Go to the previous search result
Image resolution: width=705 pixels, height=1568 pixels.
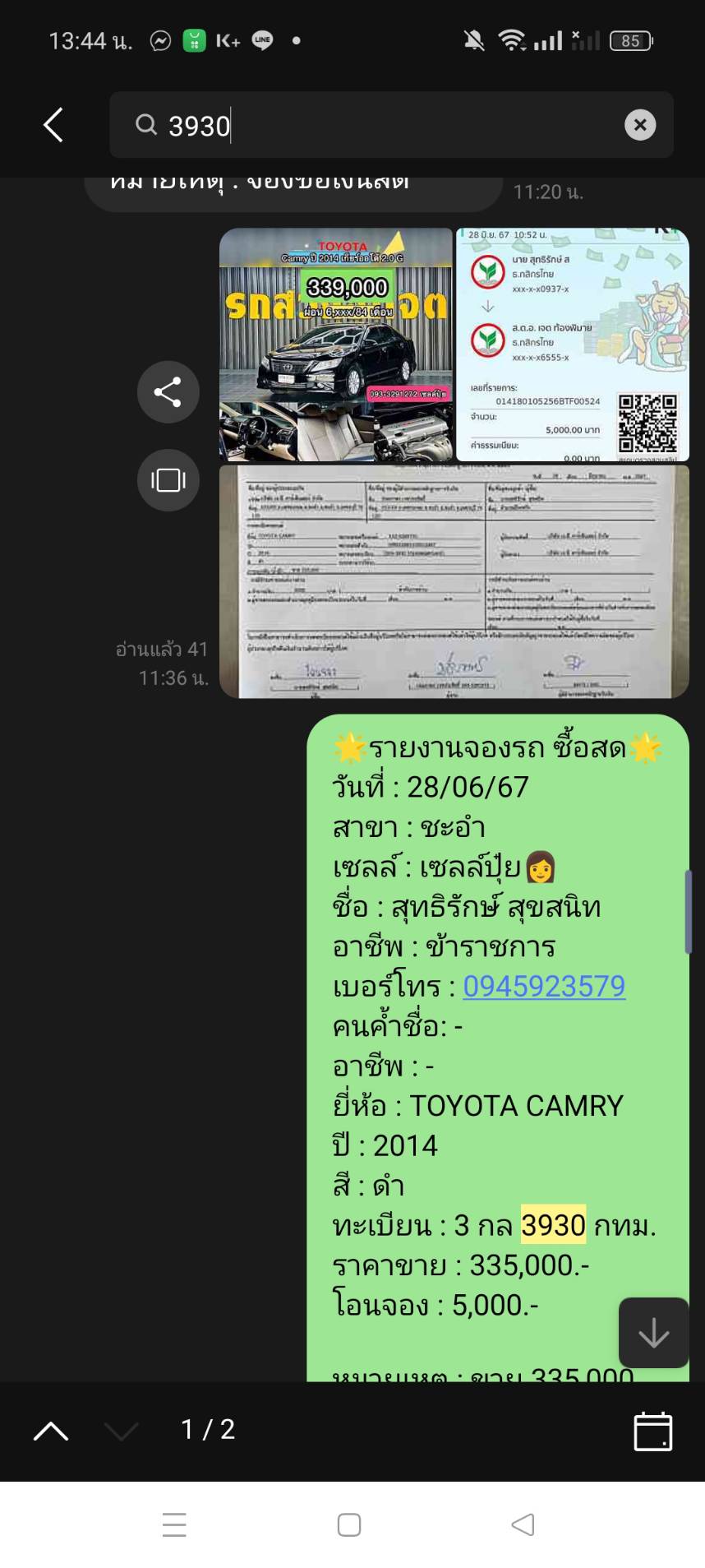click(x=51, y=1432)
